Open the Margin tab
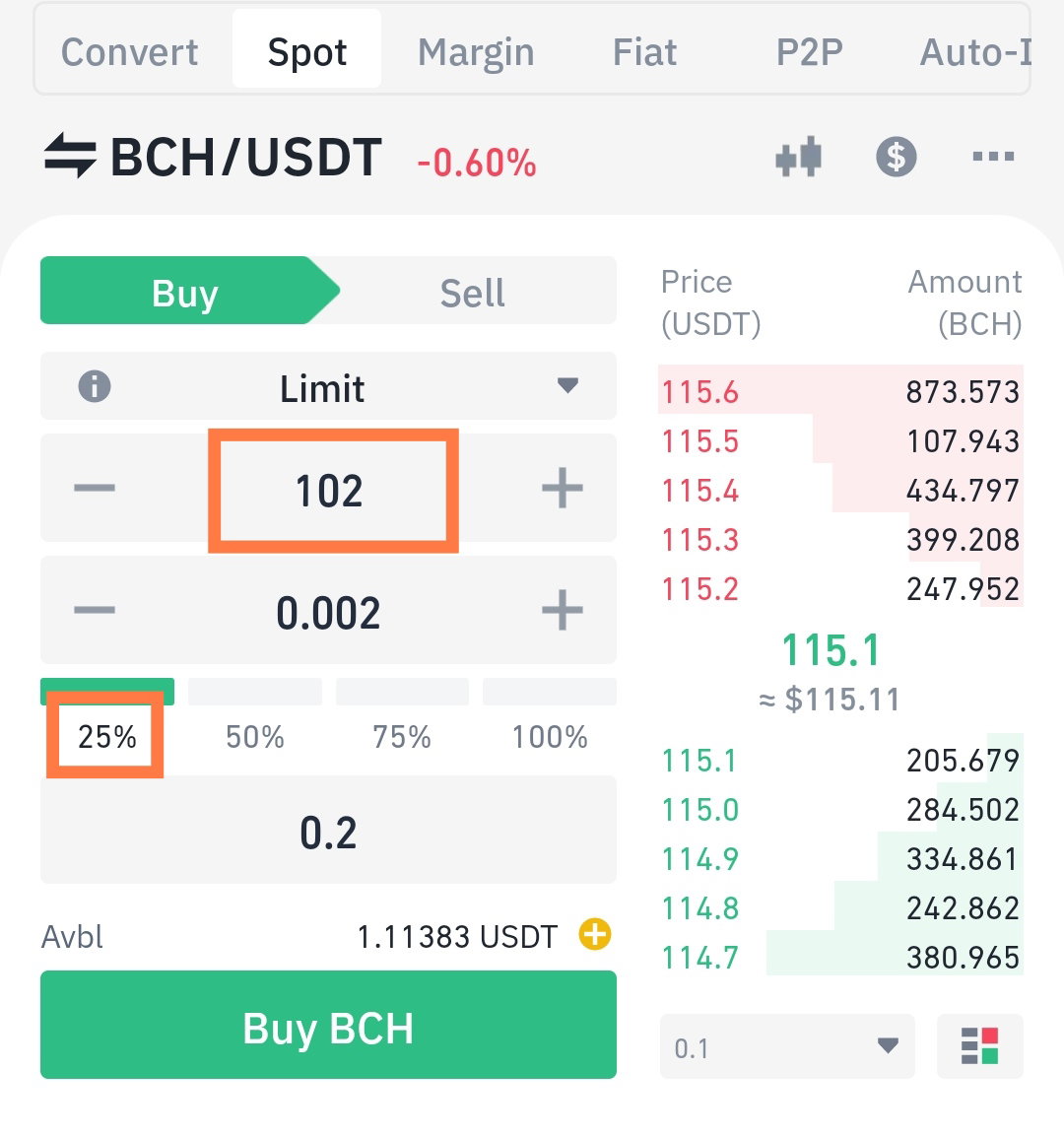 476,52
